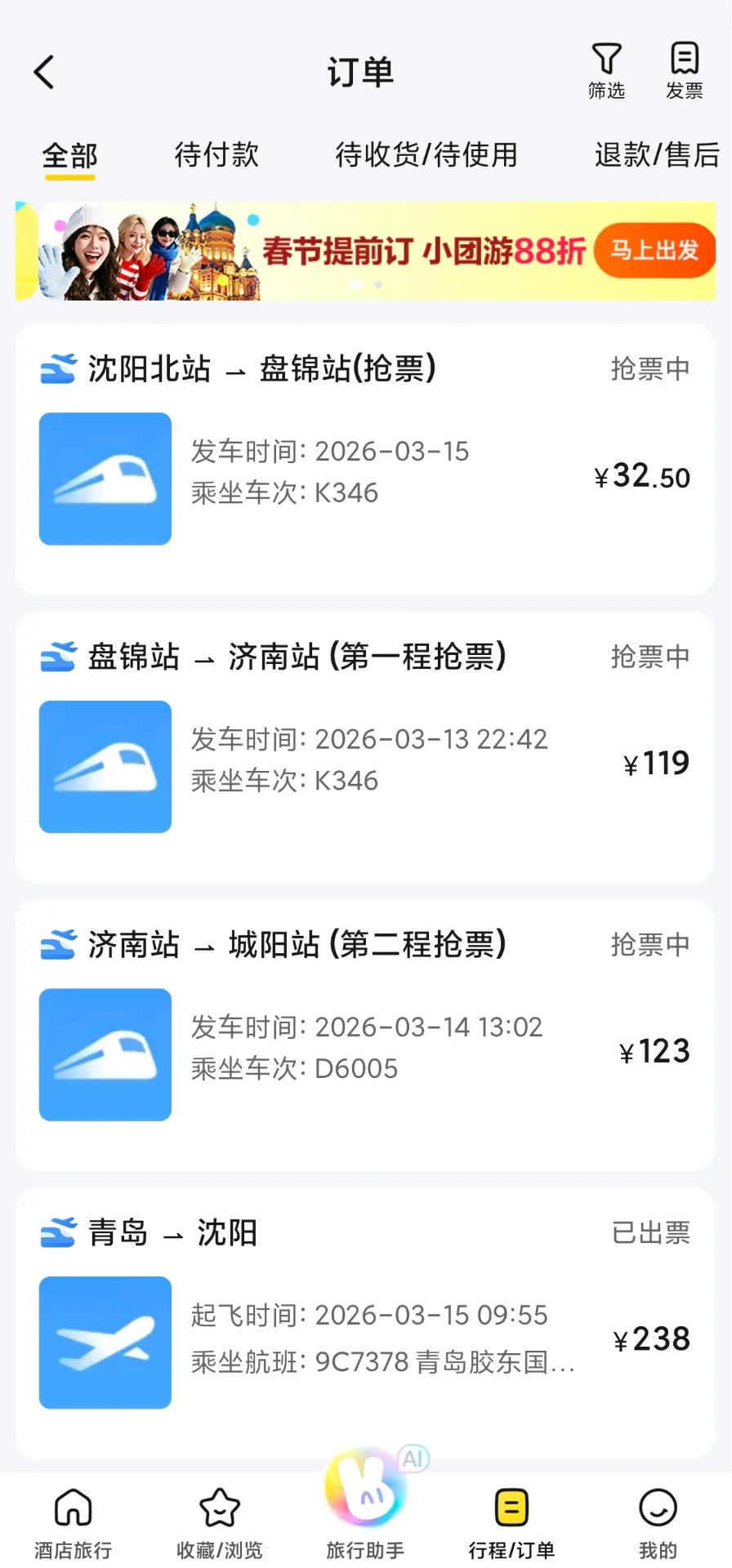Tap the 抢票中 status on the 济南站 order

point(649,944)
